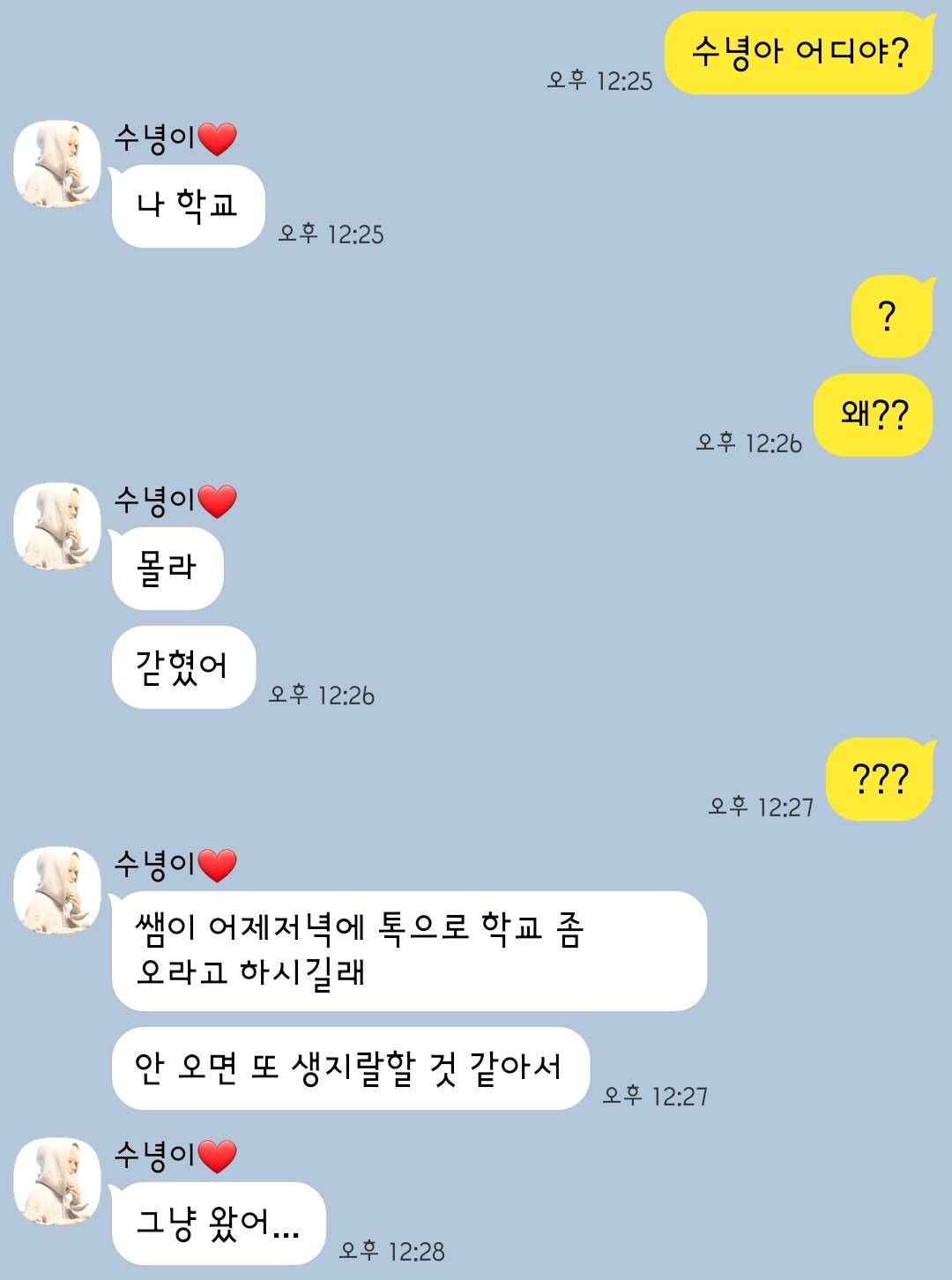
Task: View 수녕이's profile from the "쌤이 어제저녁에" message
Action: [57, 890]
